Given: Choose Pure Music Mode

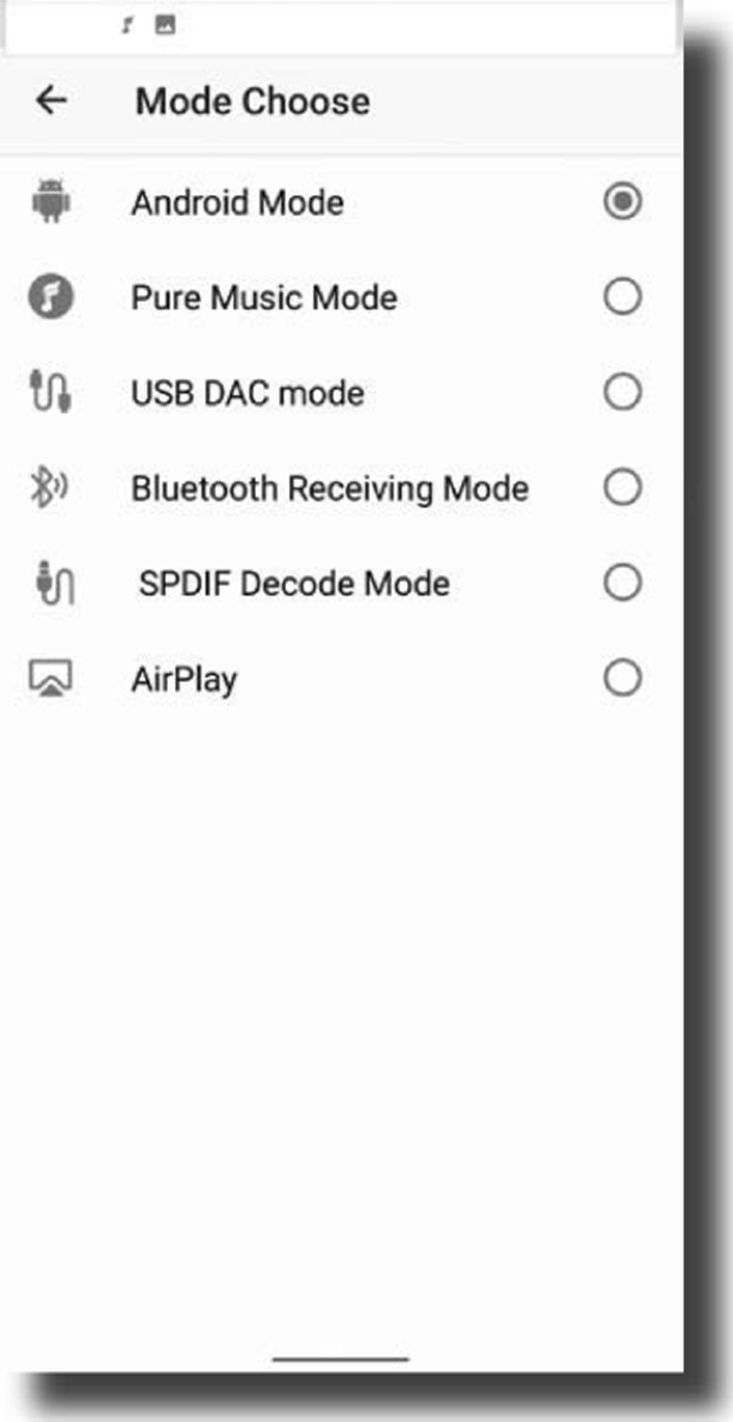Looking at the screenshot, I should (342, 298).
